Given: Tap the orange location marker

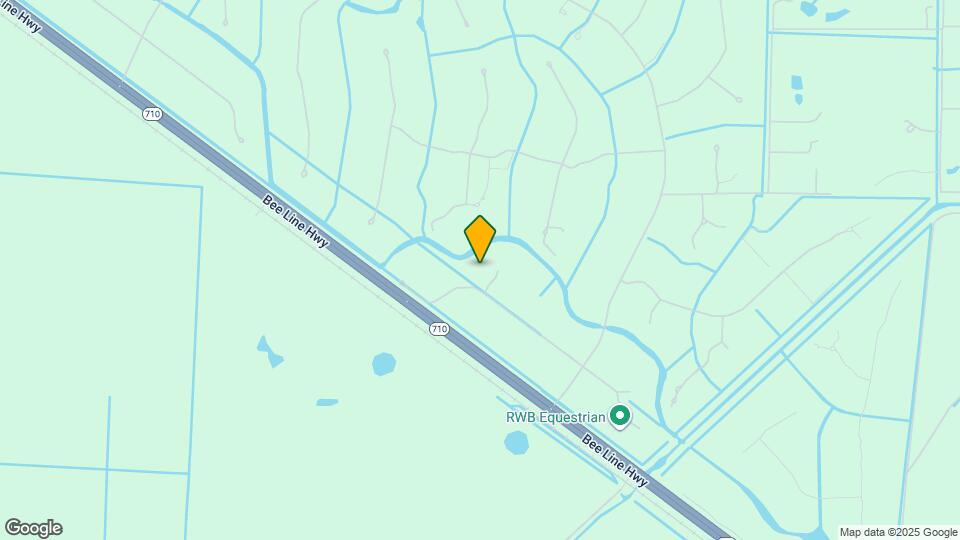Looking at the screenshot, I should (x=480, y=239).
